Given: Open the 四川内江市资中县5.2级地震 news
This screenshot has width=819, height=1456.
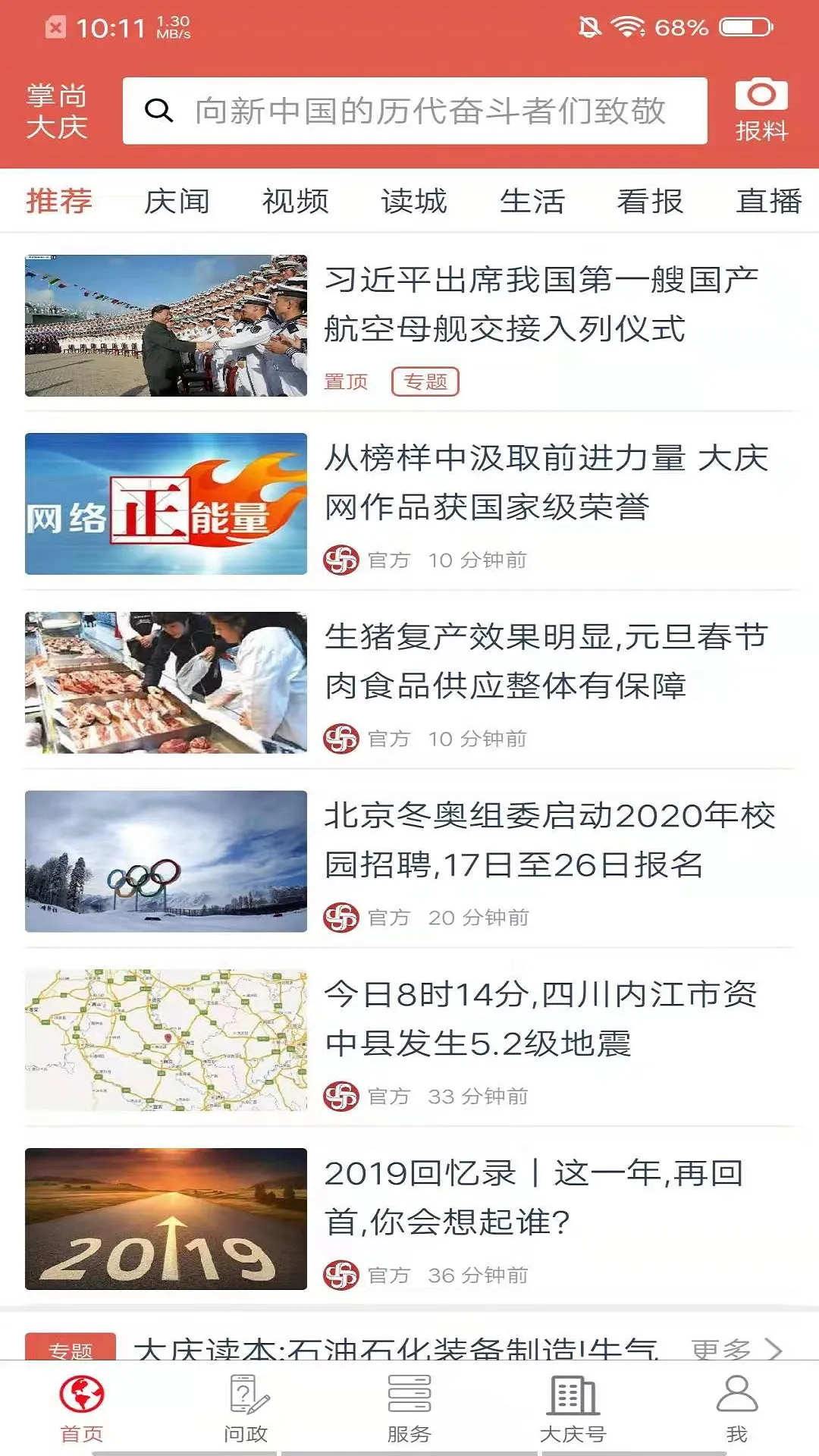Looking at the screenshot, I should pos(540,1018).
